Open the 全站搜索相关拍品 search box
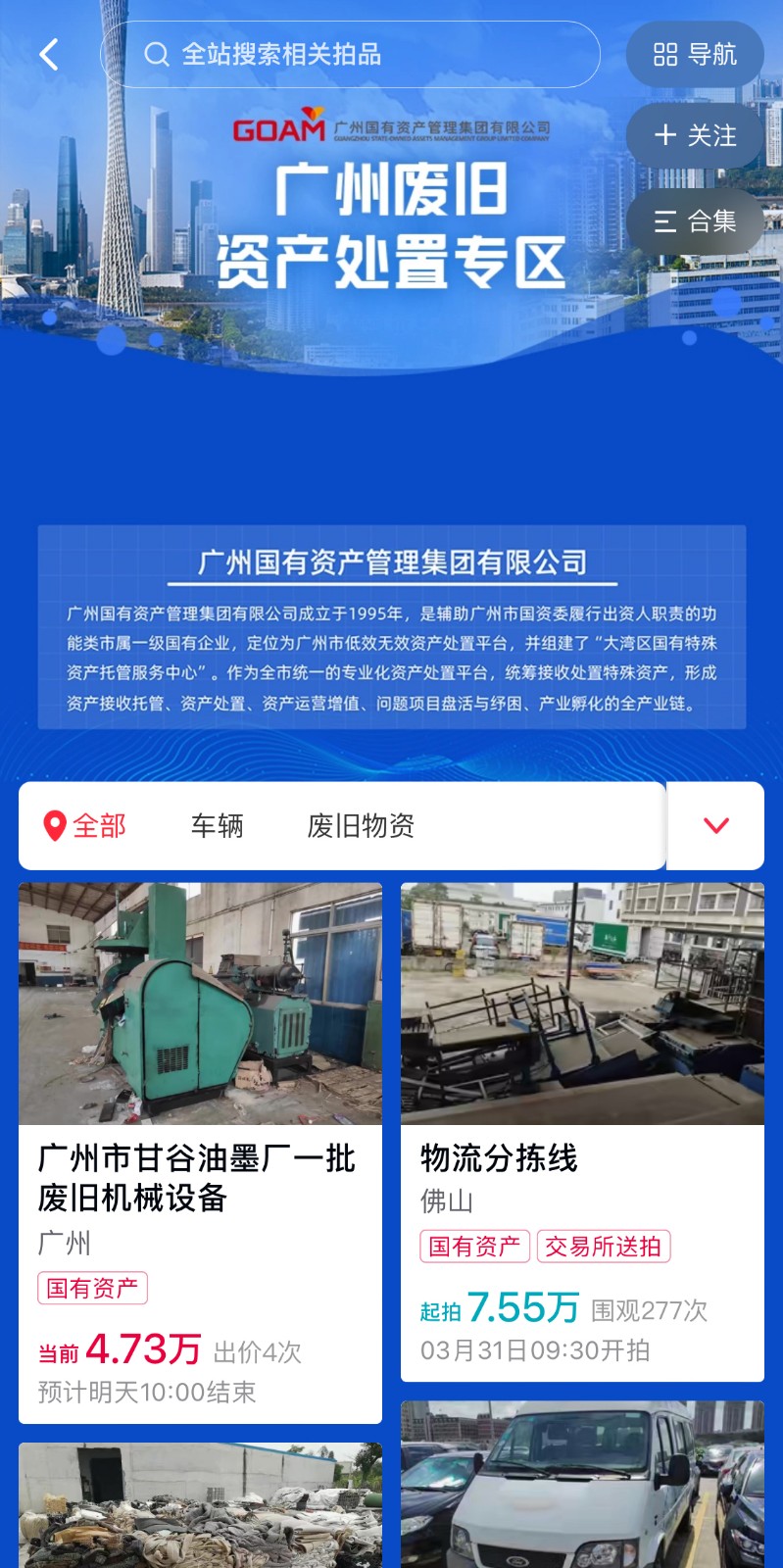Screen dimensions: 783x1568 point(350,55)
